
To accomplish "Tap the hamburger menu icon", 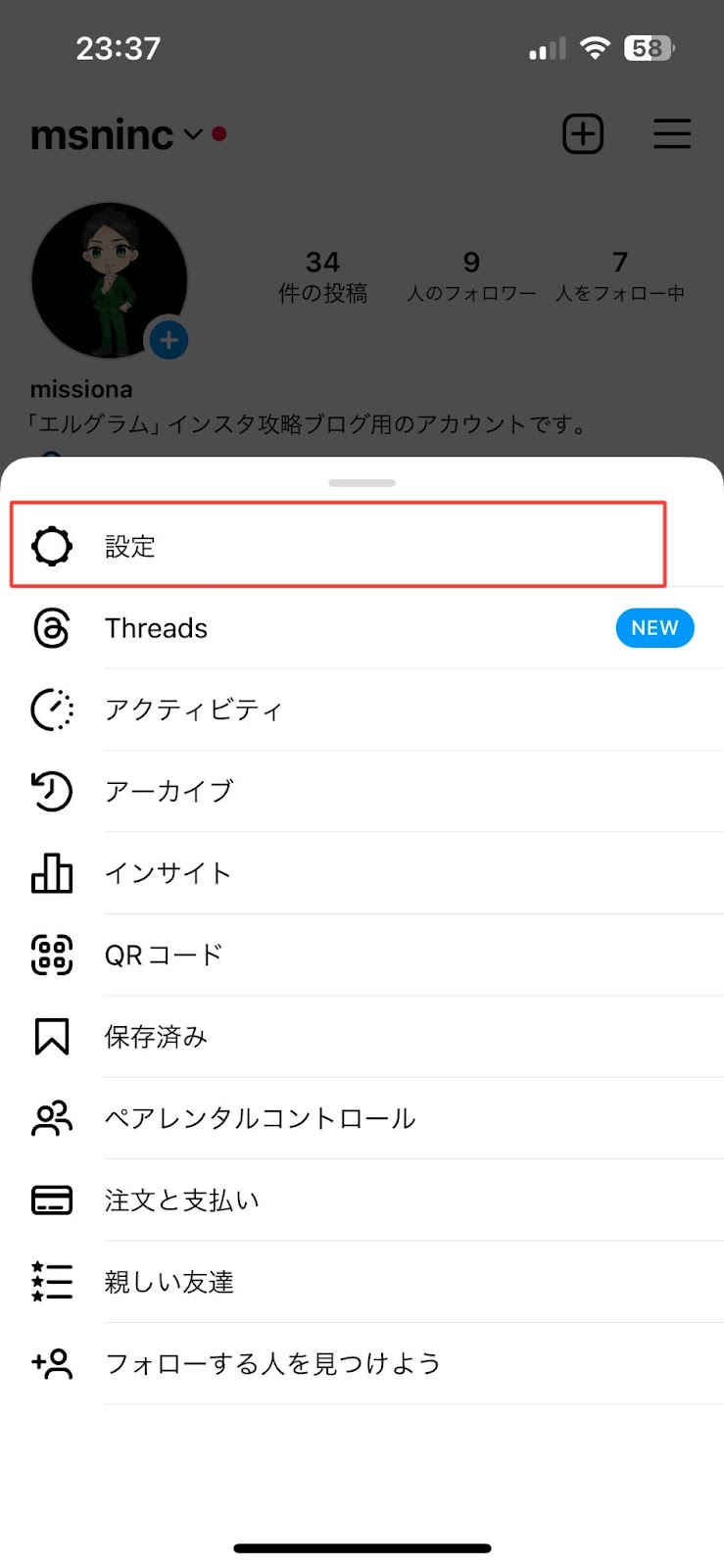I will point(672,134).
